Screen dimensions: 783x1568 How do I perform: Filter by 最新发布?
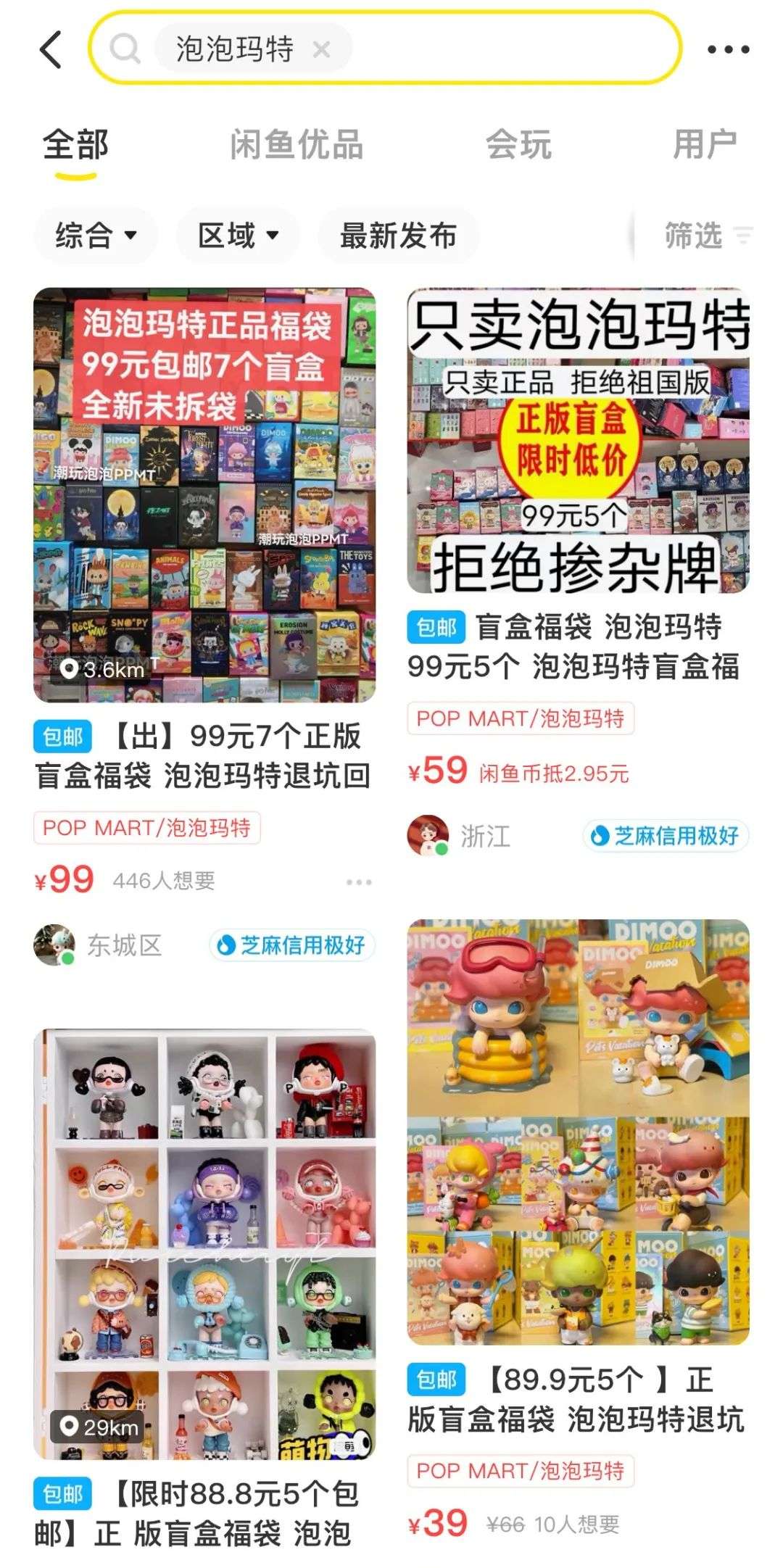tap(398, 236)
